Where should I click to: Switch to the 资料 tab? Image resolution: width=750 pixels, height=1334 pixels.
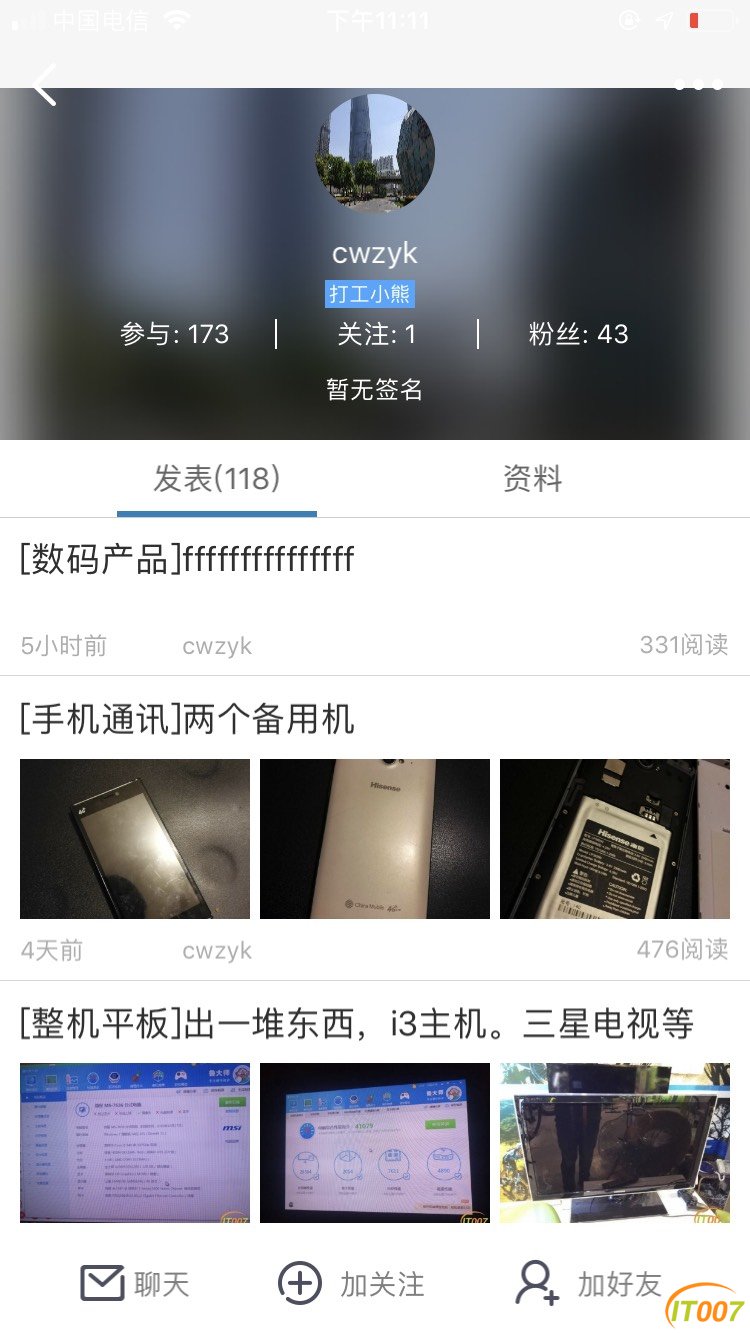(x=532, y=479)
